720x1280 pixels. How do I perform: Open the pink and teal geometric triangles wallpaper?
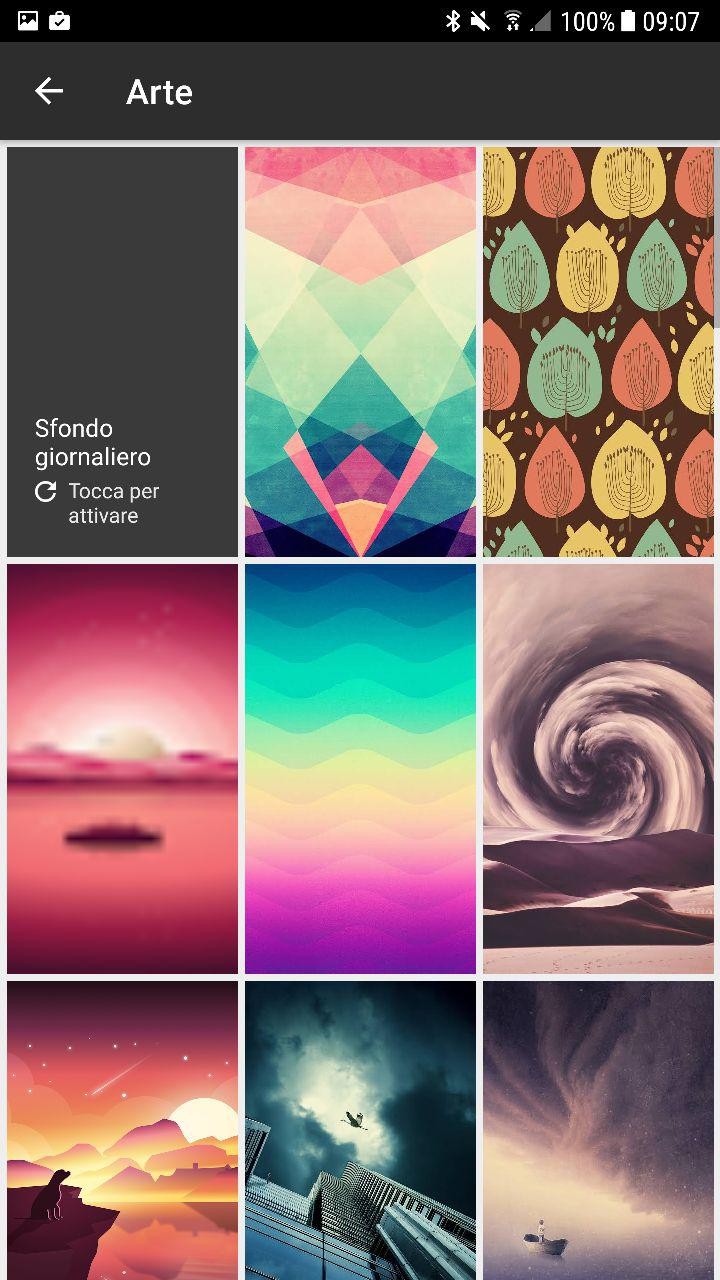click(360, 352)
